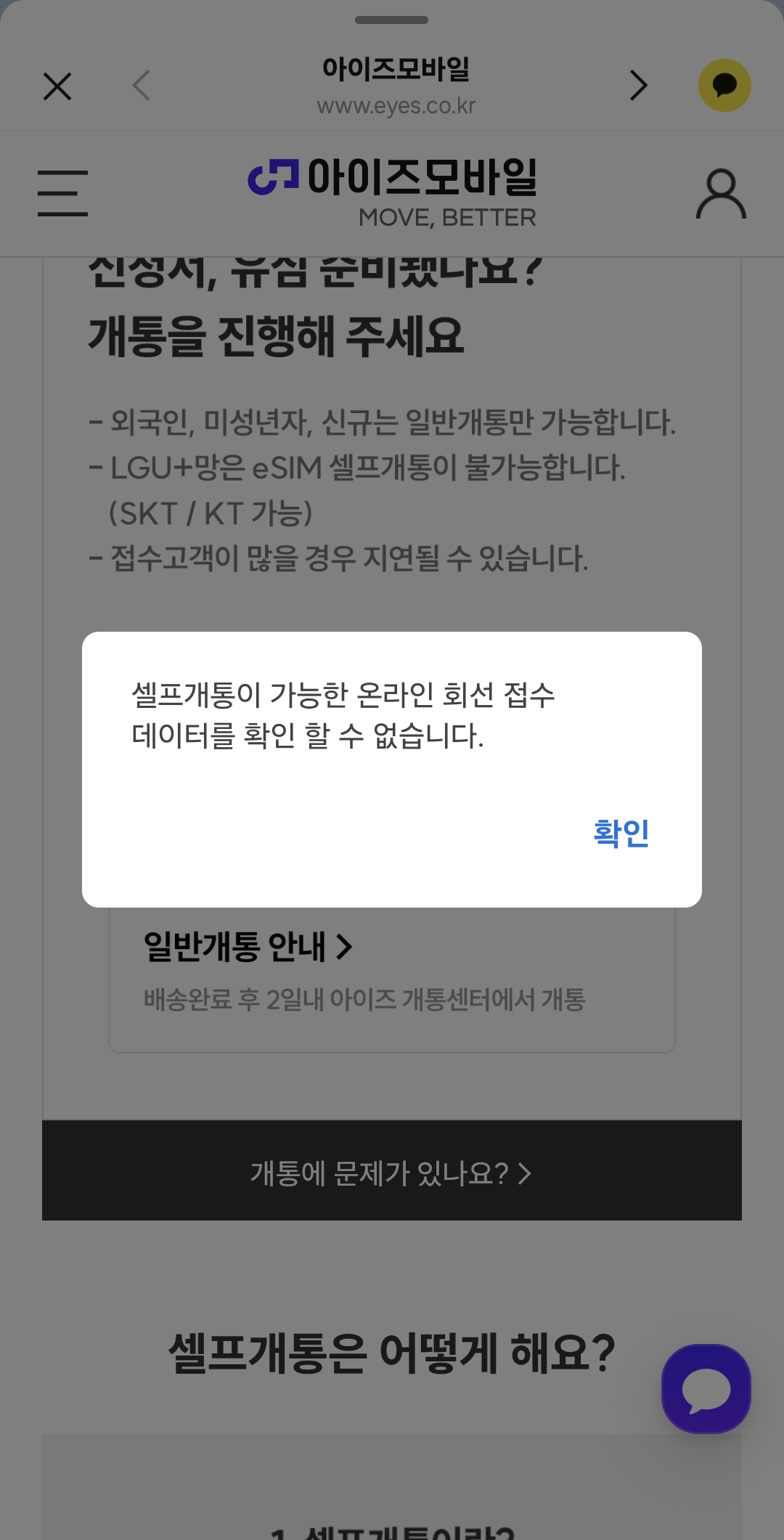Screen dimensions: 784x1540
Task: Go forward to the next page
Action: pos(638,86)
